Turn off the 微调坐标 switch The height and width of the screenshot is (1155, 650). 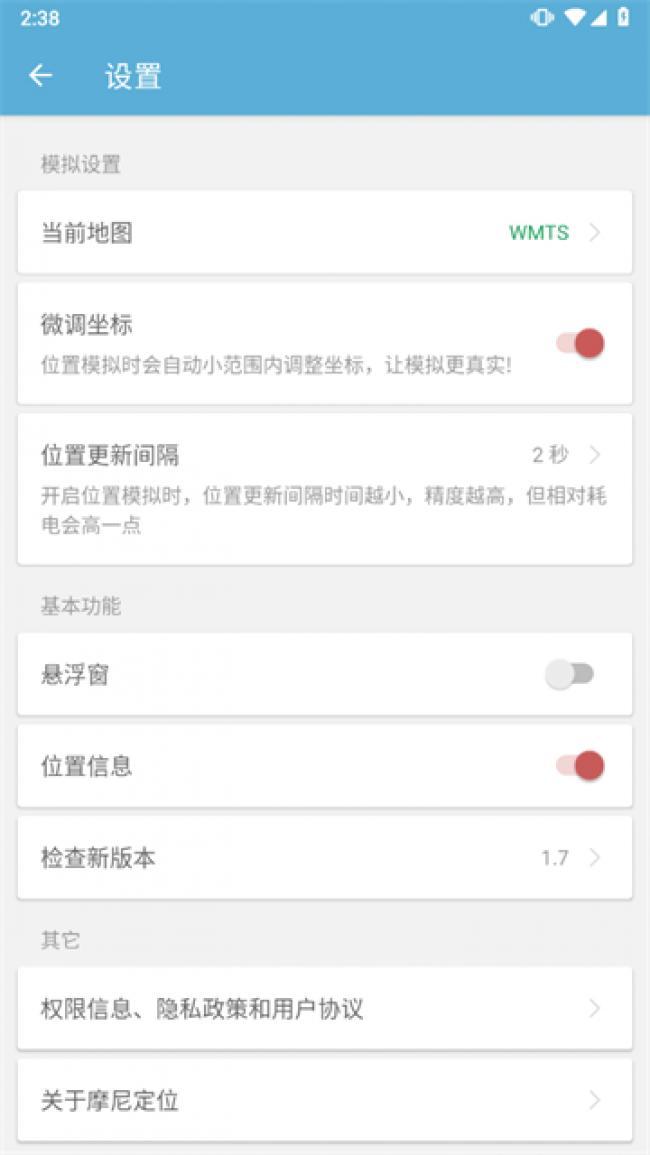tap(580, 344)
